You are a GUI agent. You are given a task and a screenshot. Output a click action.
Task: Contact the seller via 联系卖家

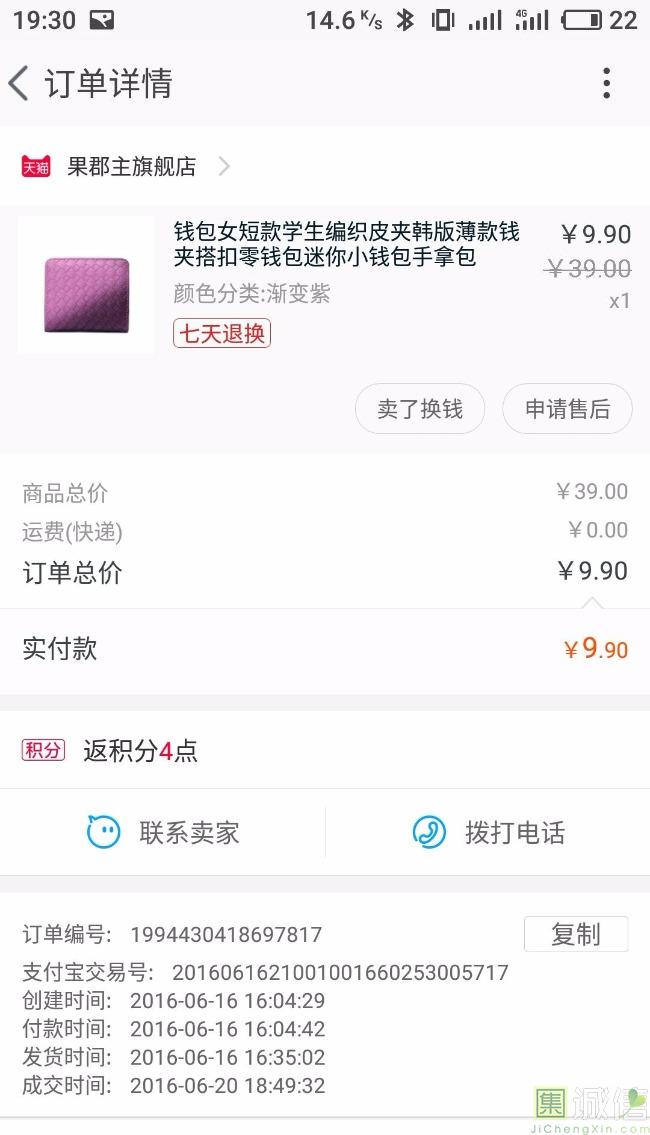pos(163,832)
